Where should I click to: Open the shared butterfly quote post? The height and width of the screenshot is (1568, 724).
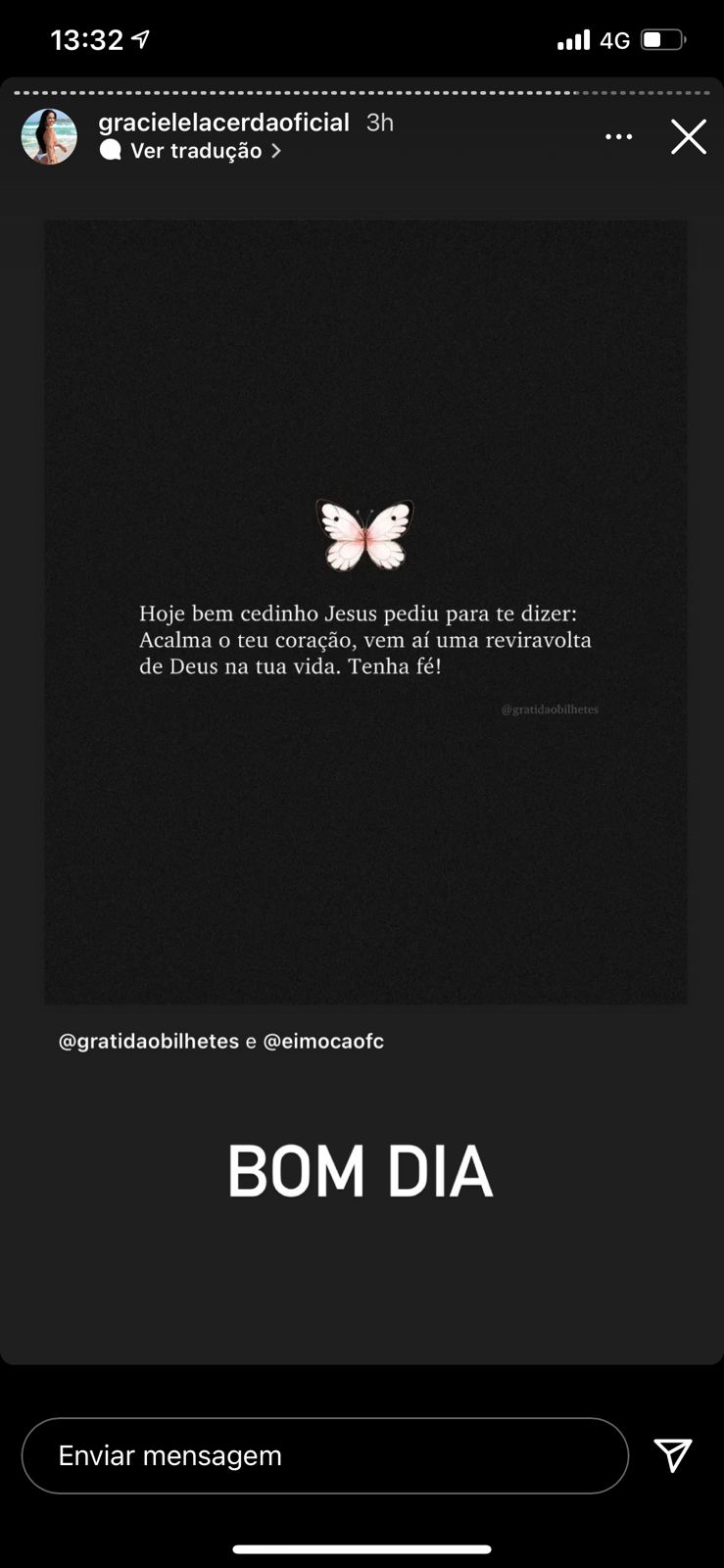pos(365,612)
